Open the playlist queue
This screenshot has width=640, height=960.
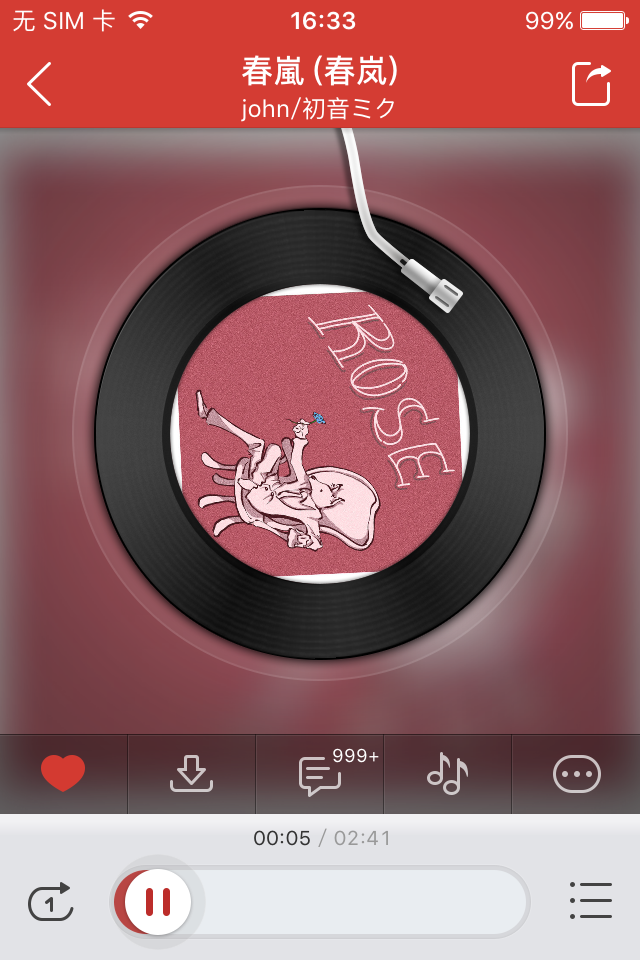click(590, 900)
